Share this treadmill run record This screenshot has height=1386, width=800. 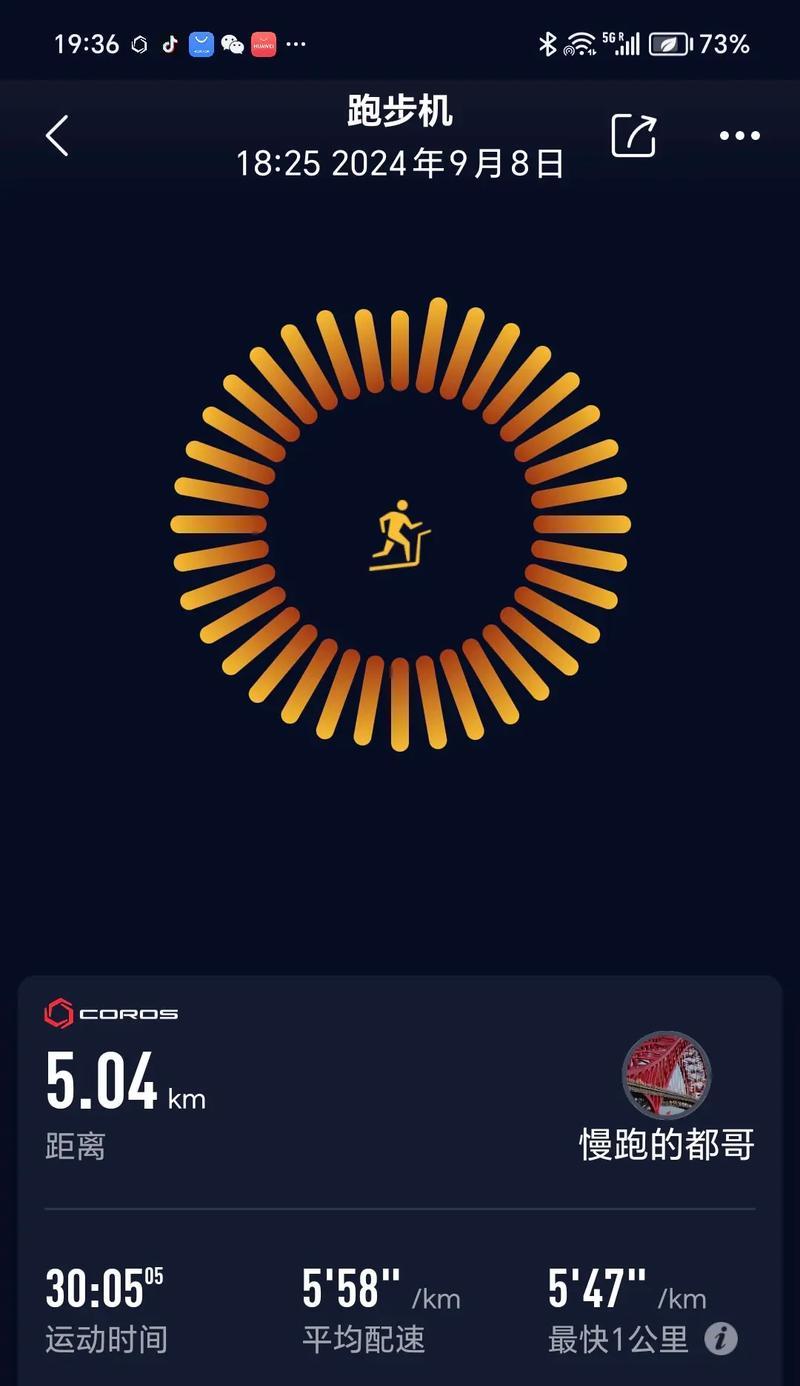tap(634, 136)
